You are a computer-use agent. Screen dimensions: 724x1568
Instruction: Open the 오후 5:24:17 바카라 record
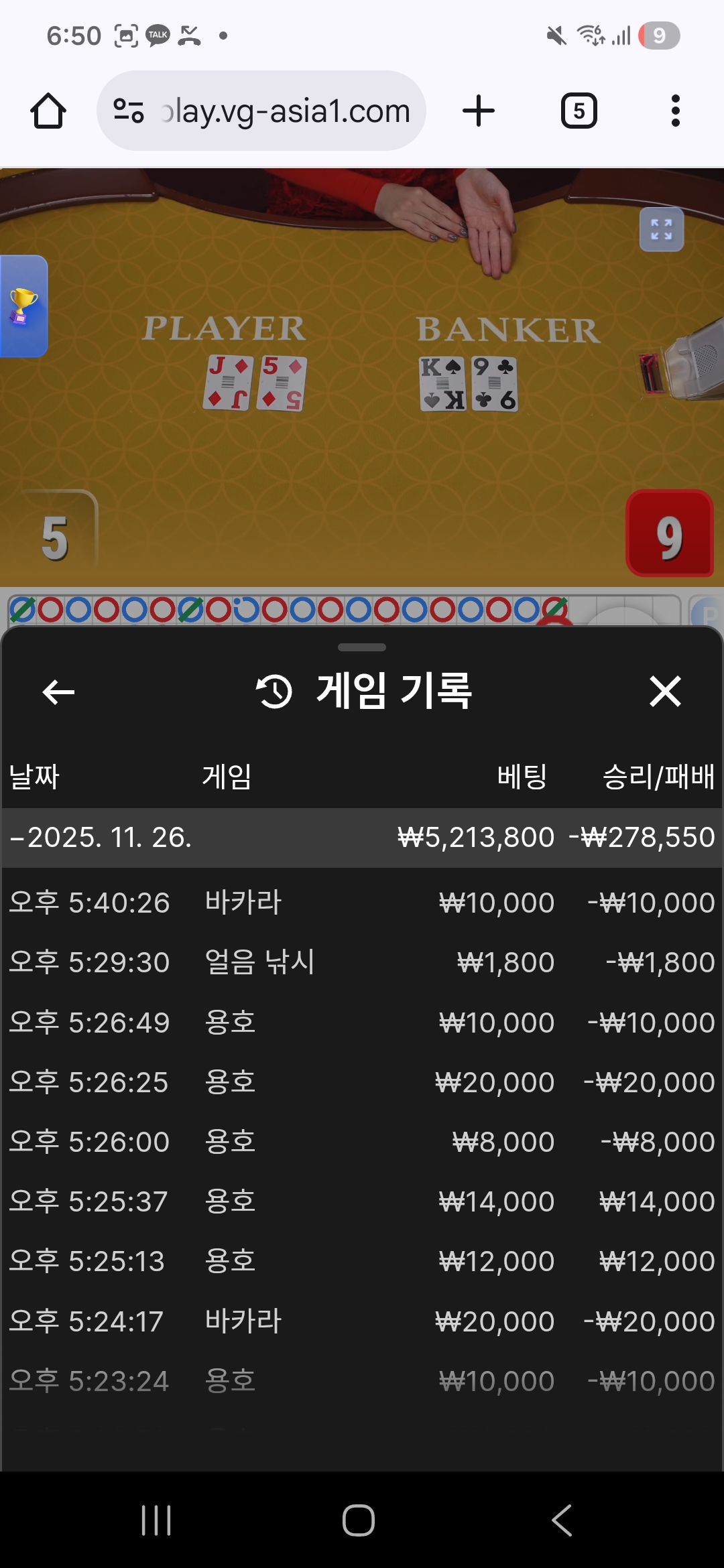point(362,1321)
